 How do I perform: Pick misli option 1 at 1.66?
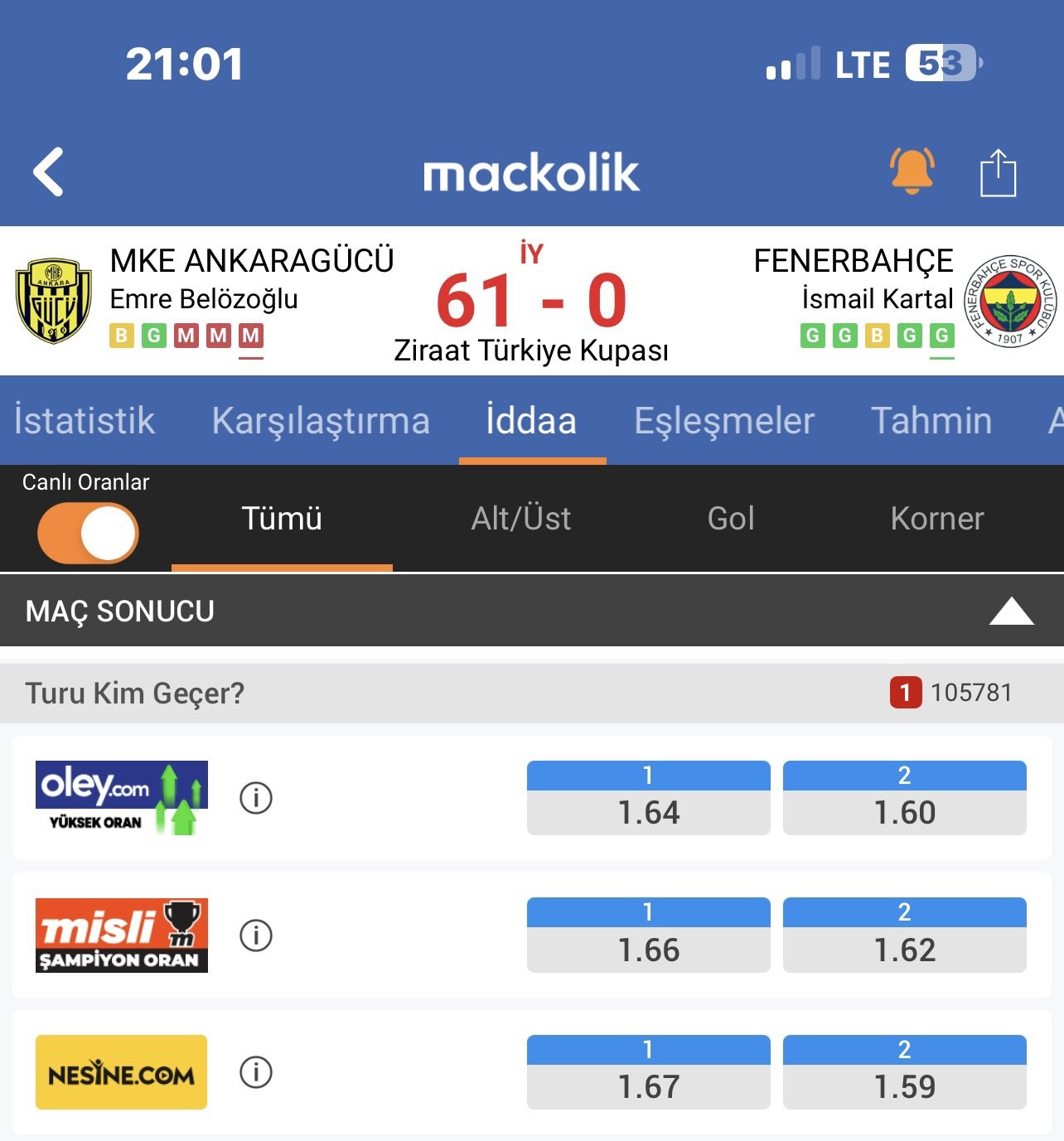tap(648, 936)
